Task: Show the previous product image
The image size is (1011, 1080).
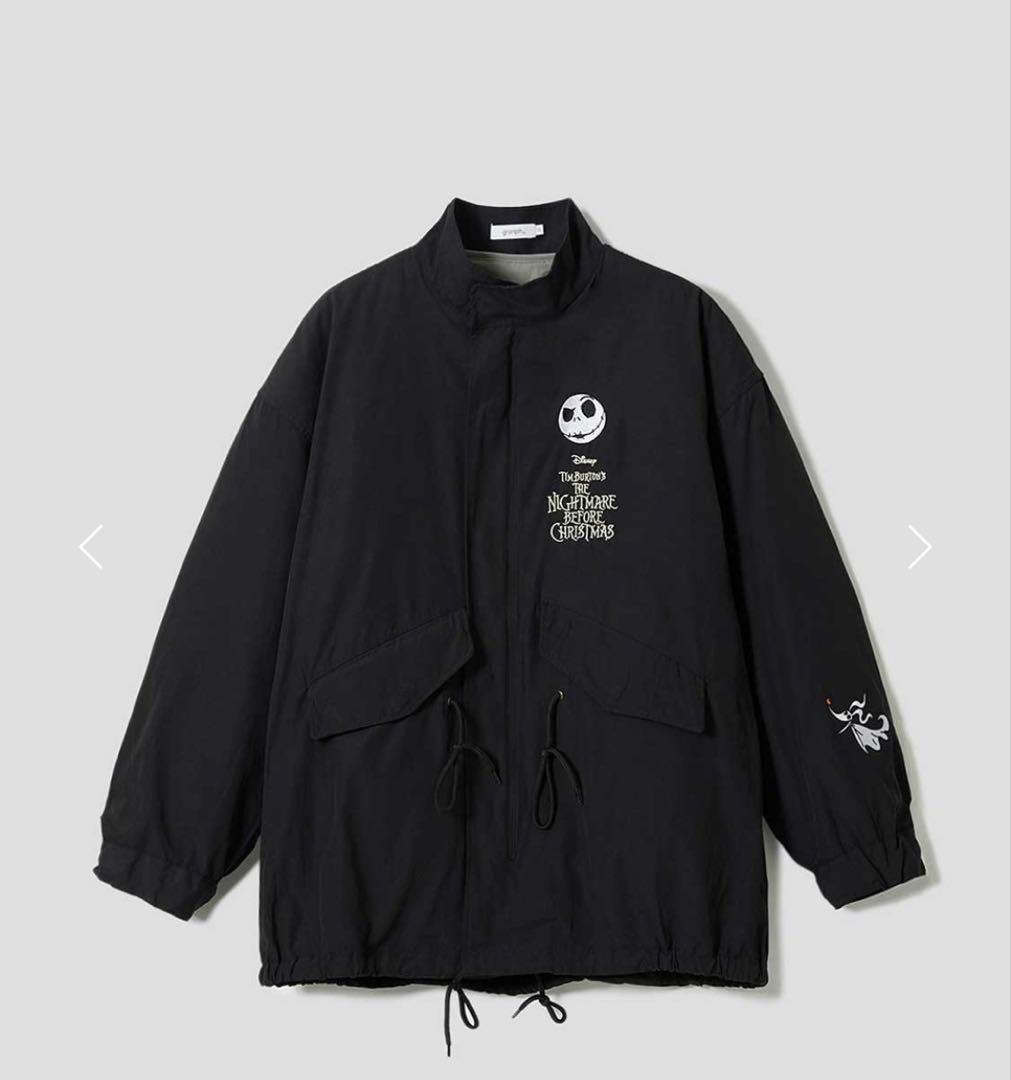Action: pyautogui.click(x=91, y=547)
